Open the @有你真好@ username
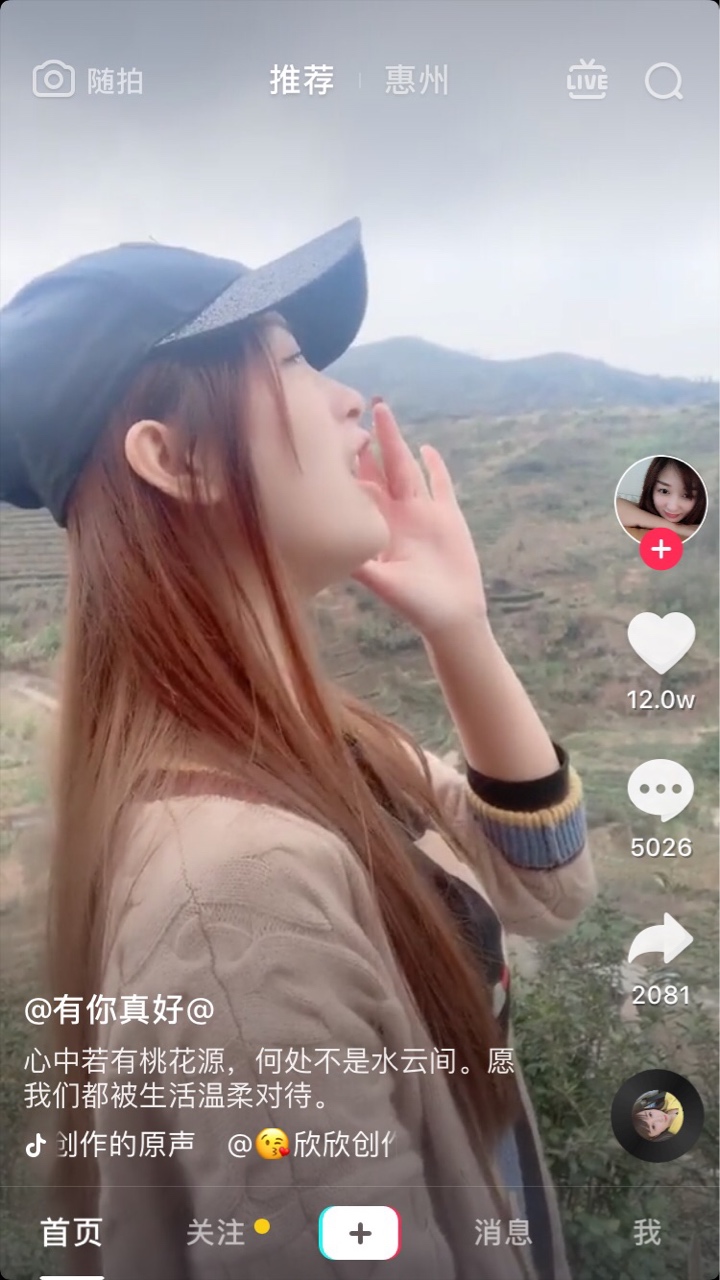This screenshot has height=1280, width=720. tap(119, 1011)
